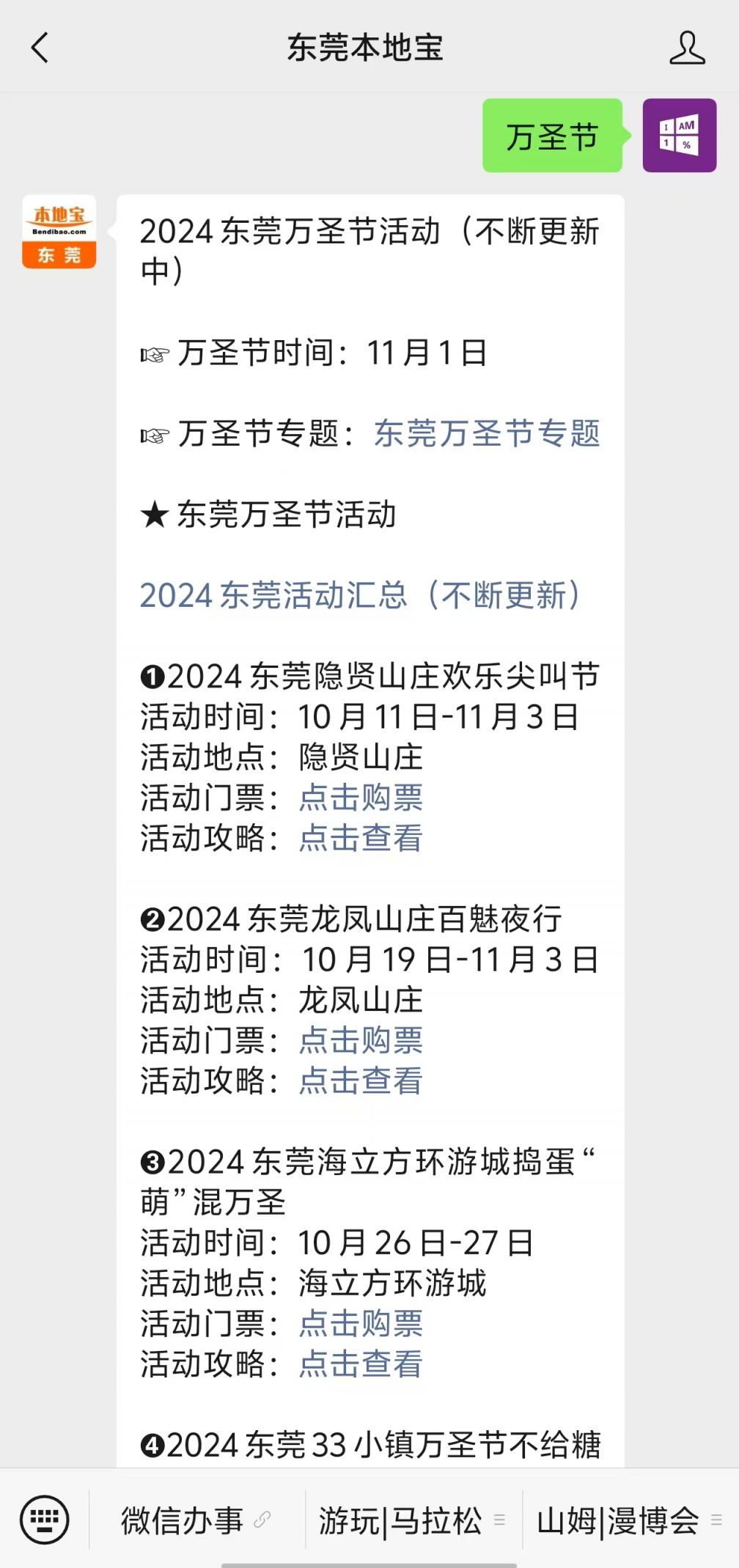Tap 点击购票 for 隐贤山庄欢乐尖叫节

361,798
